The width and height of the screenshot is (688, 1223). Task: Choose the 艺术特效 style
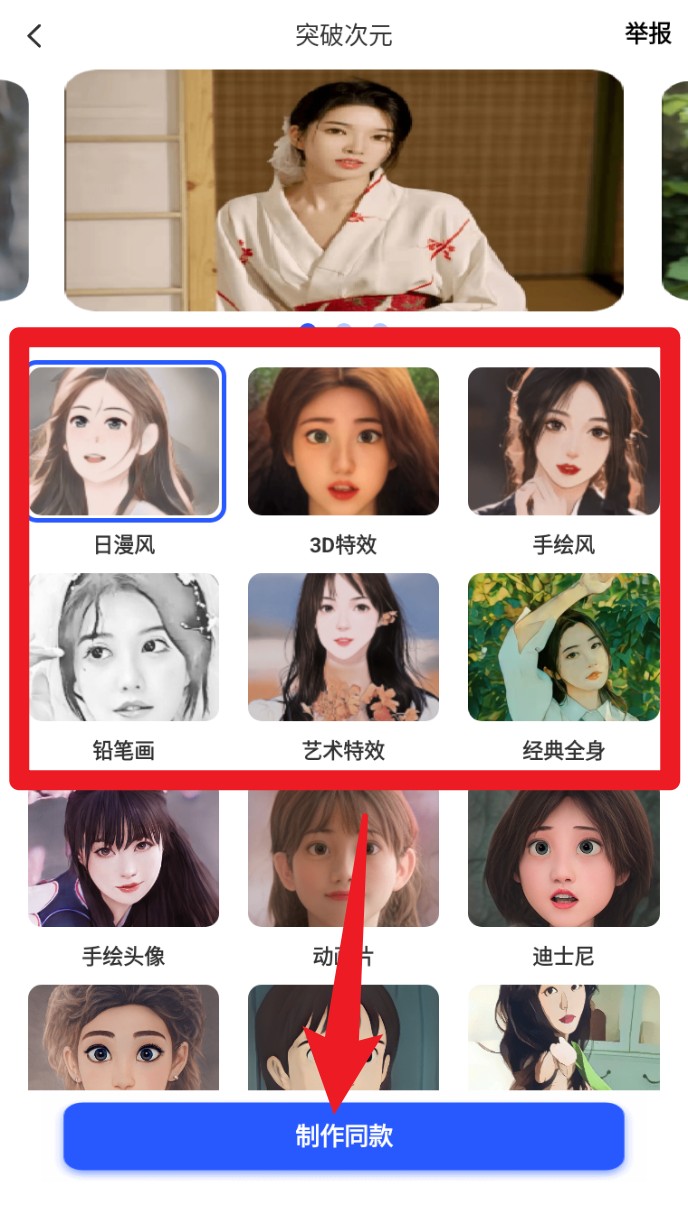pos(343,647)
